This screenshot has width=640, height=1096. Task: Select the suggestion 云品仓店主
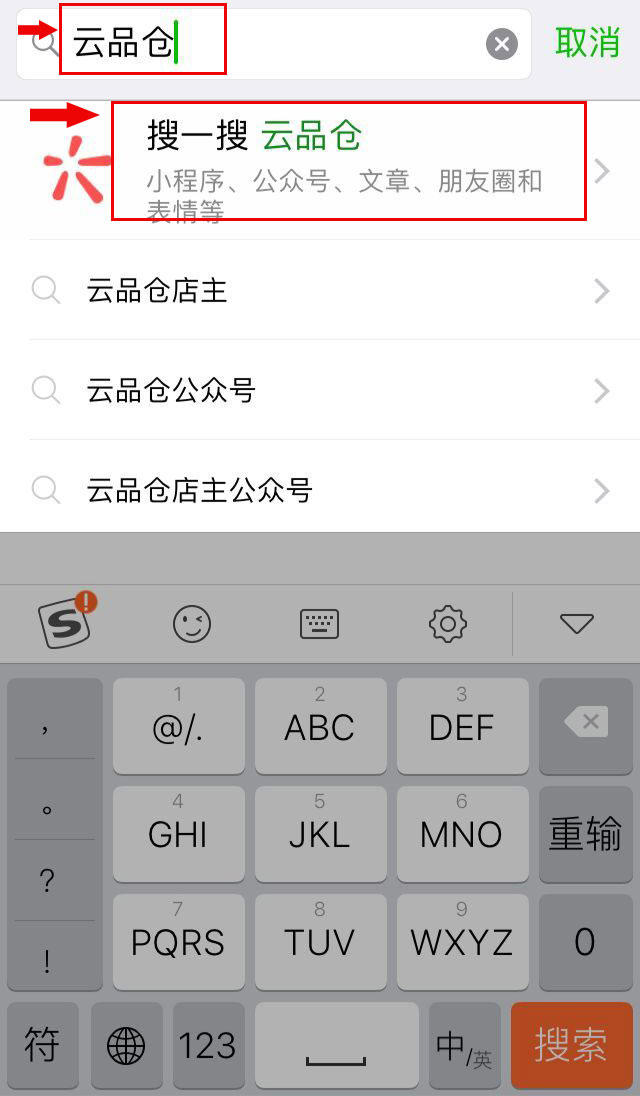[x=320, y=290]
